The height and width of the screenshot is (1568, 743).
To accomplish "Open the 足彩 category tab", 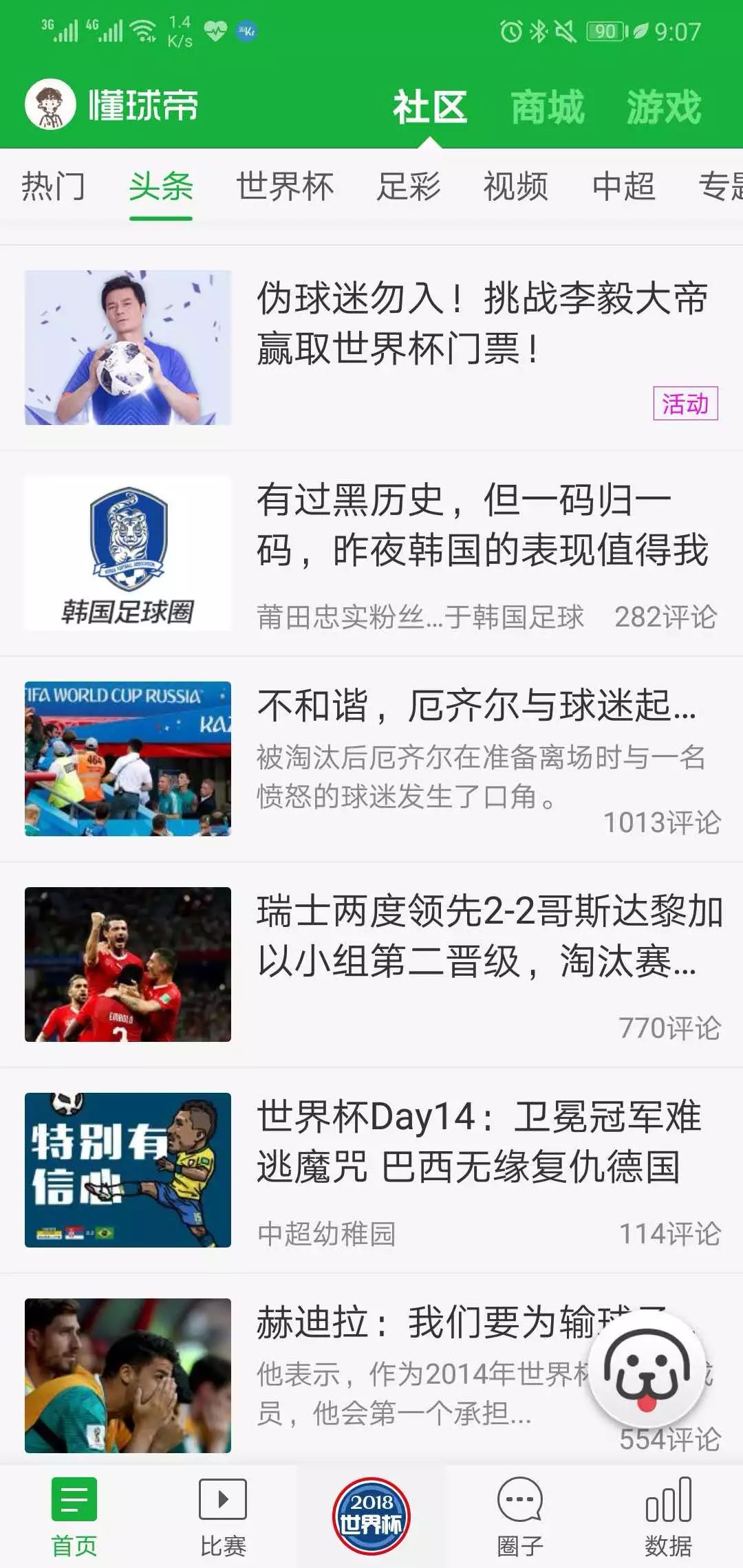I will tap(408, 186).
